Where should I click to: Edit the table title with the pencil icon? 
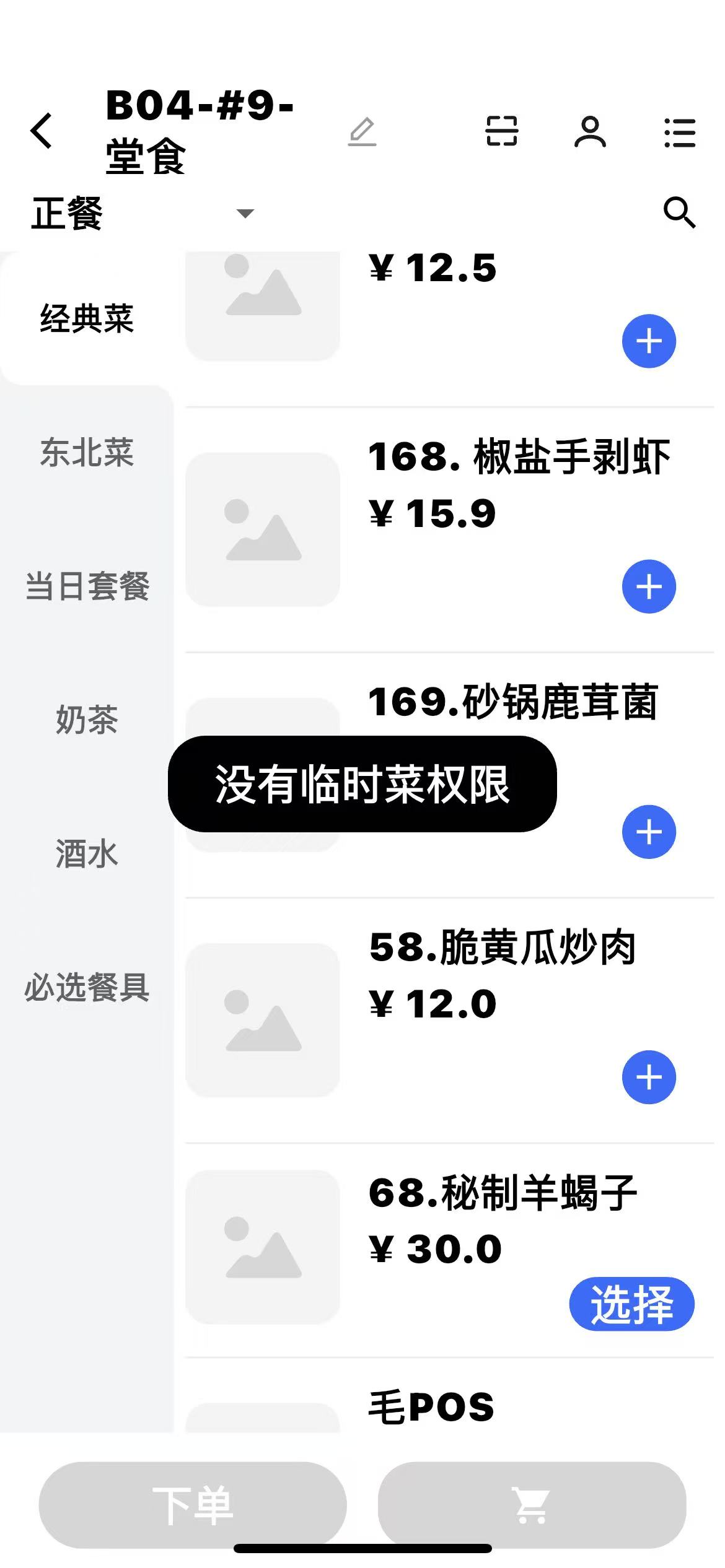click(x=362, y=132)
